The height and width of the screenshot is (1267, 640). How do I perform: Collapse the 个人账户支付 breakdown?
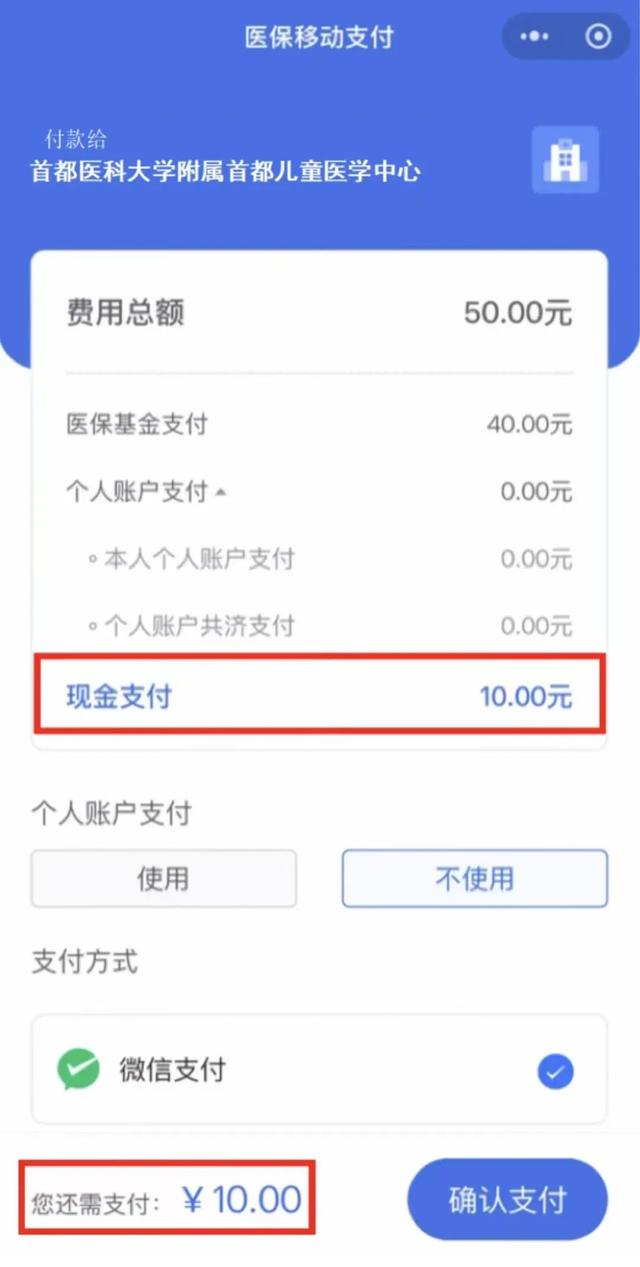click(x=221, y=491)
